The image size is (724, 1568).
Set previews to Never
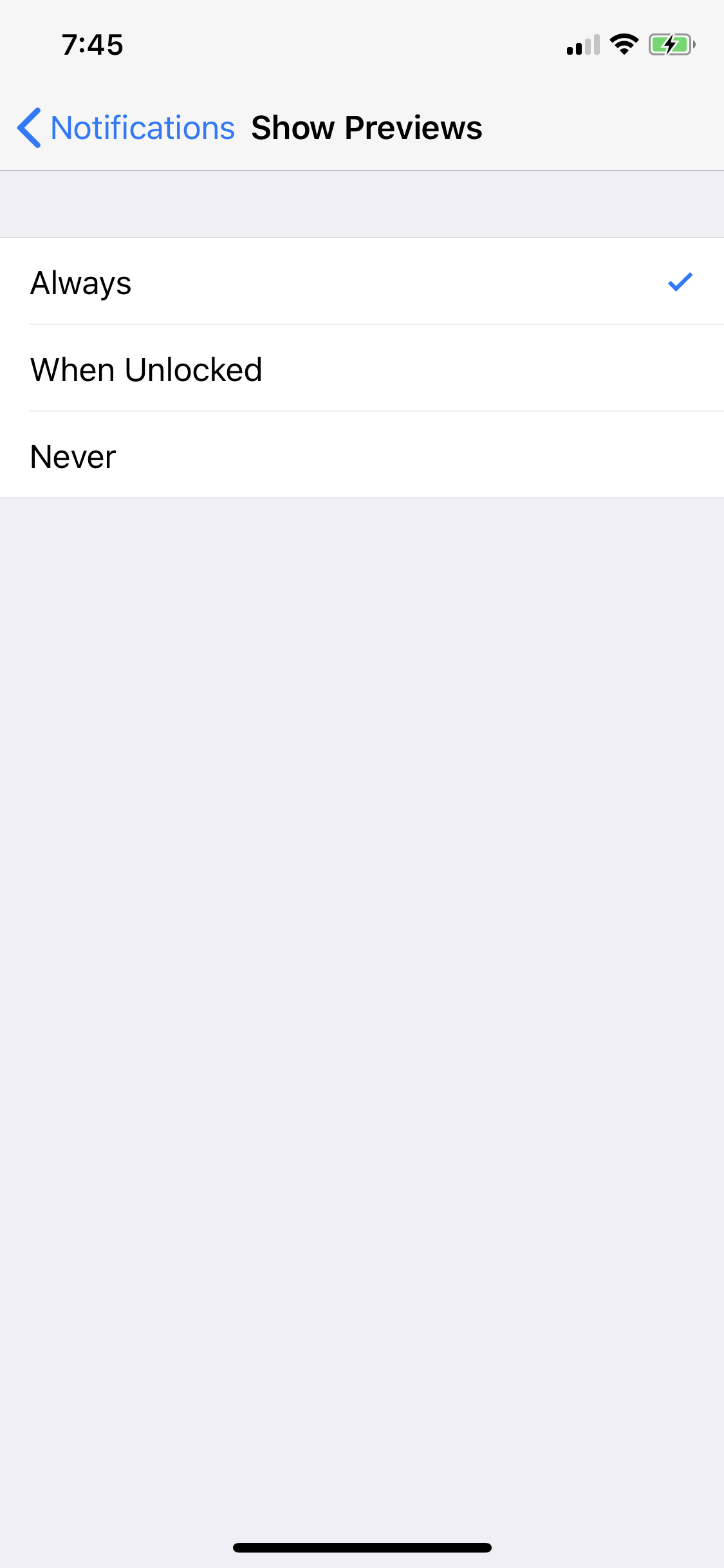tap(362, 455)
